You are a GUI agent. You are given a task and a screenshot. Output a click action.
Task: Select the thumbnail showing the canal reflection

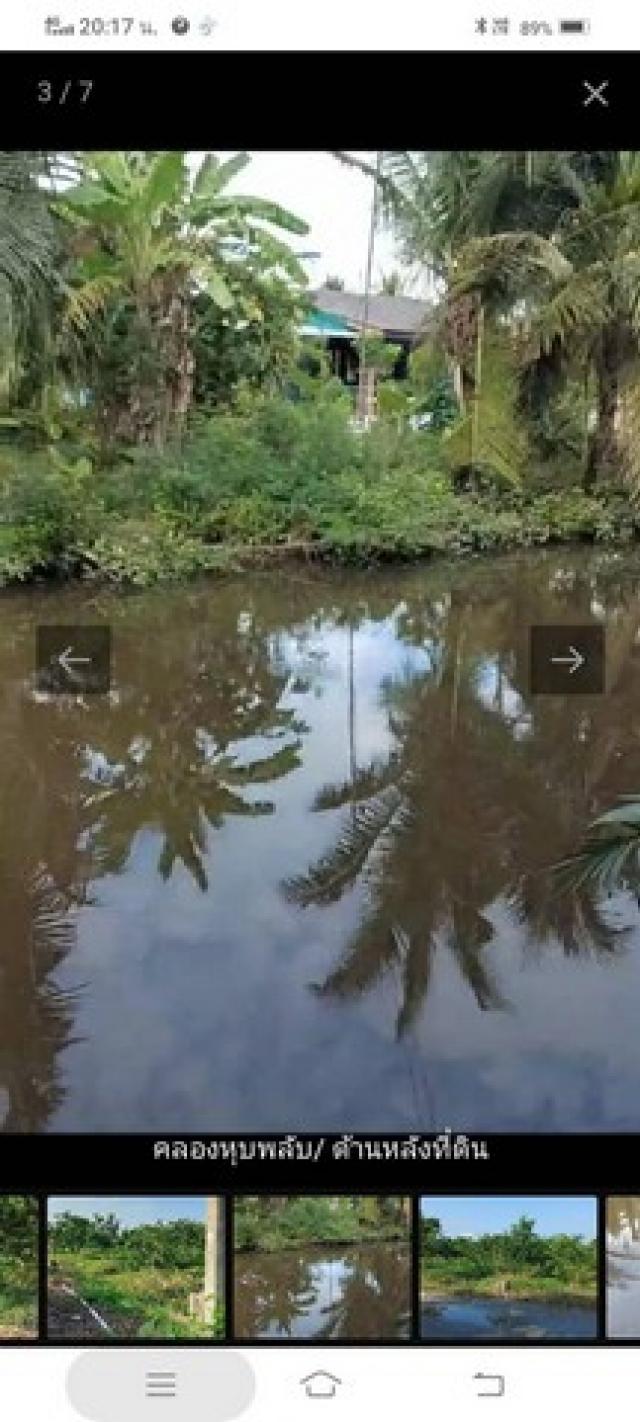[322, 1266]
